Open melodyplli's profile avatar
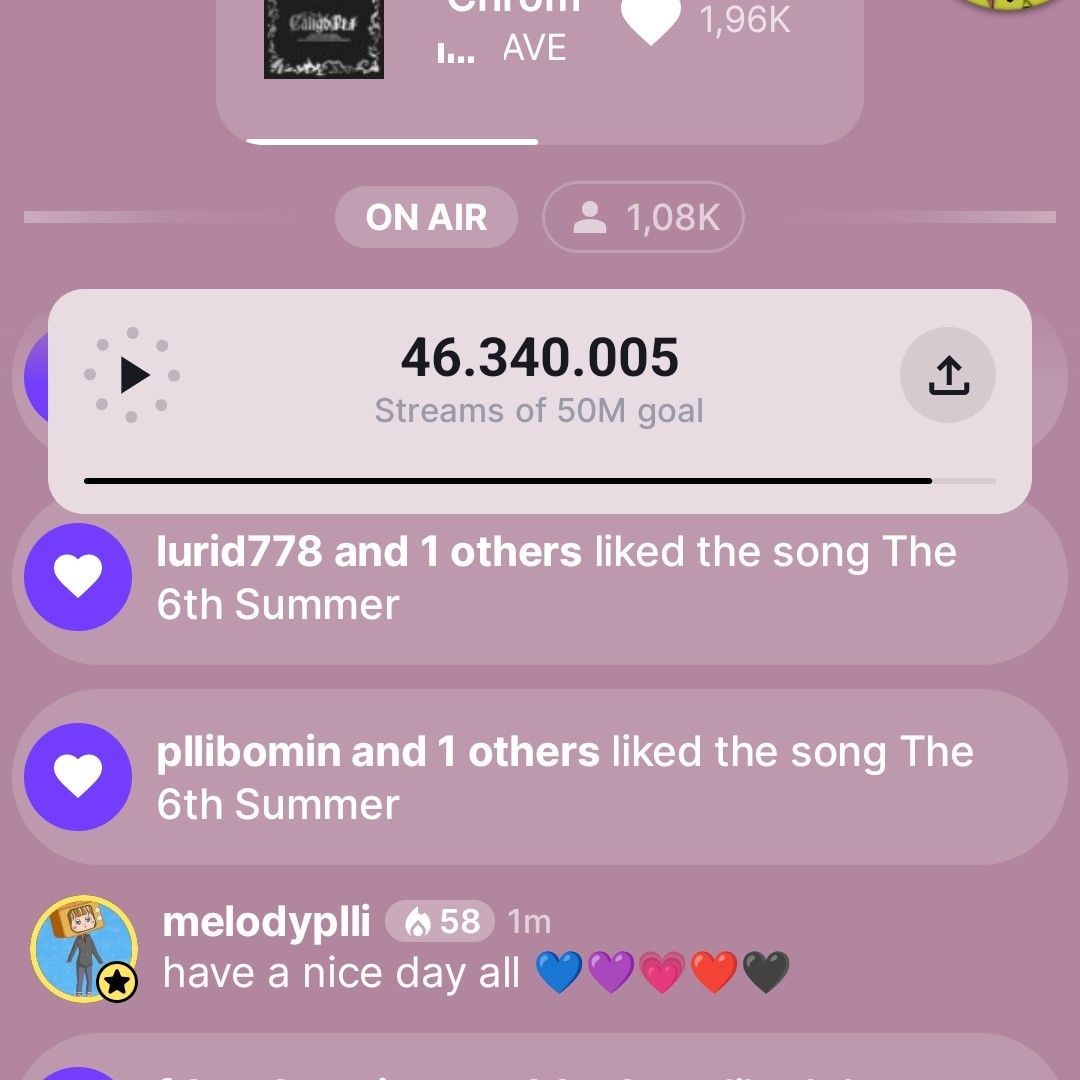This screenshot has height=1080, width=1080. point(84,948)
